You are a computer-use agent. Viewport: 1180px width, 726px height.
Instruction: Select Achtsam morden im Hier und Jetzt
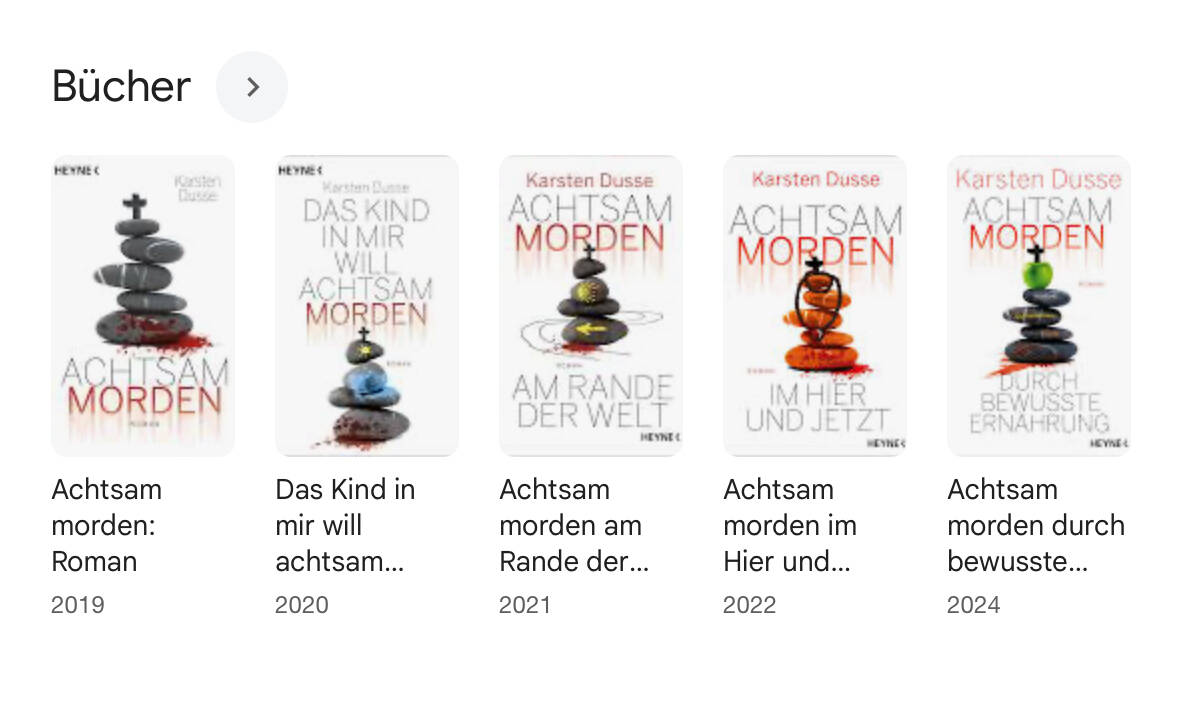pyautogui.click(x=815, y=306)
